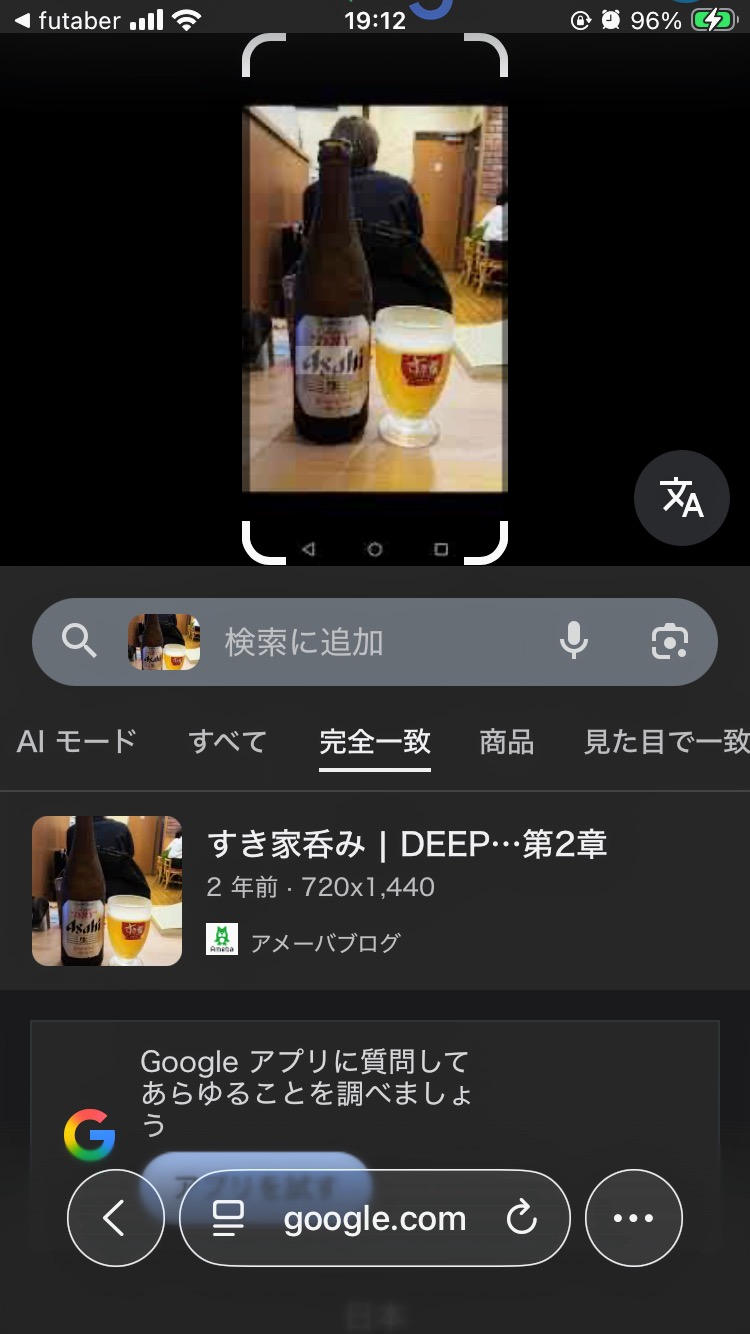750x1334 pixels.
Task: Switch to the すべて tab
Action: click(x=228, y=741)
